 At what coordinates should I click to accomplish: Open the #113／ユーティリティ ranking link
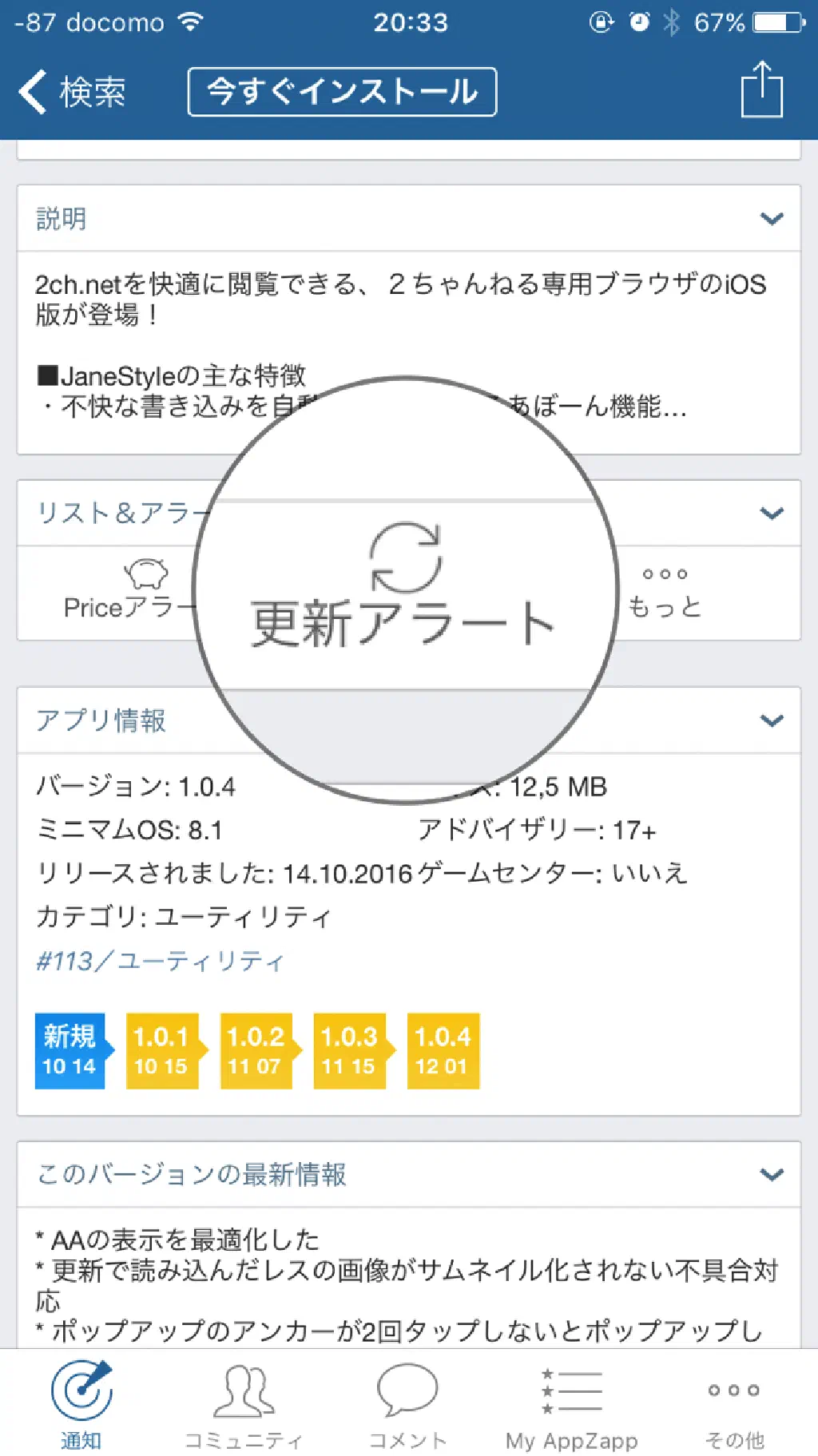[160, 961]
